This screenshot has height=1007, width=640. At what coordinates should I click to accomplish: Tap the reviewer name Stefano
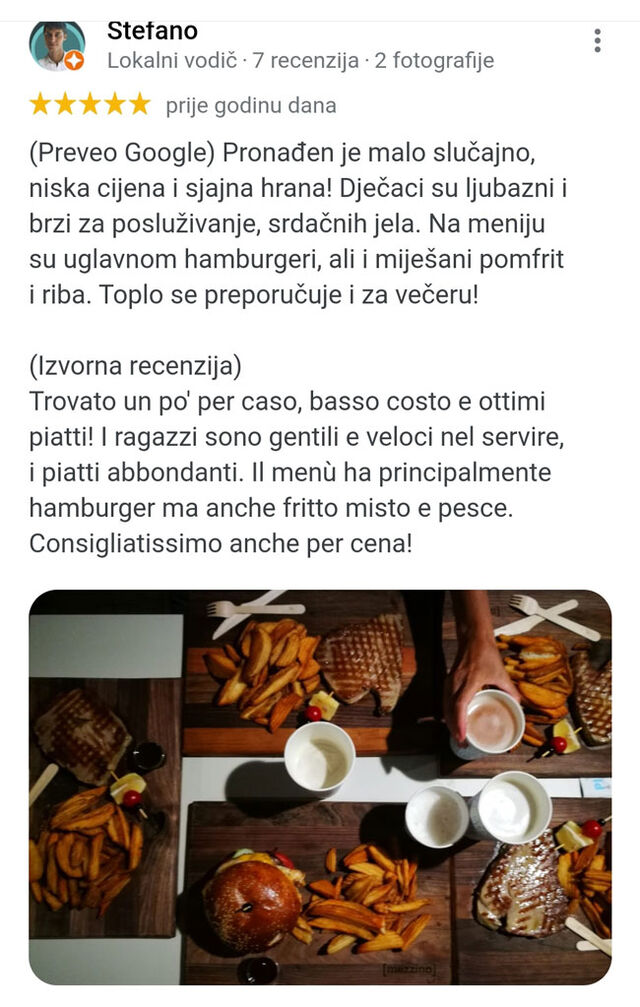click(x=152, y=31)
